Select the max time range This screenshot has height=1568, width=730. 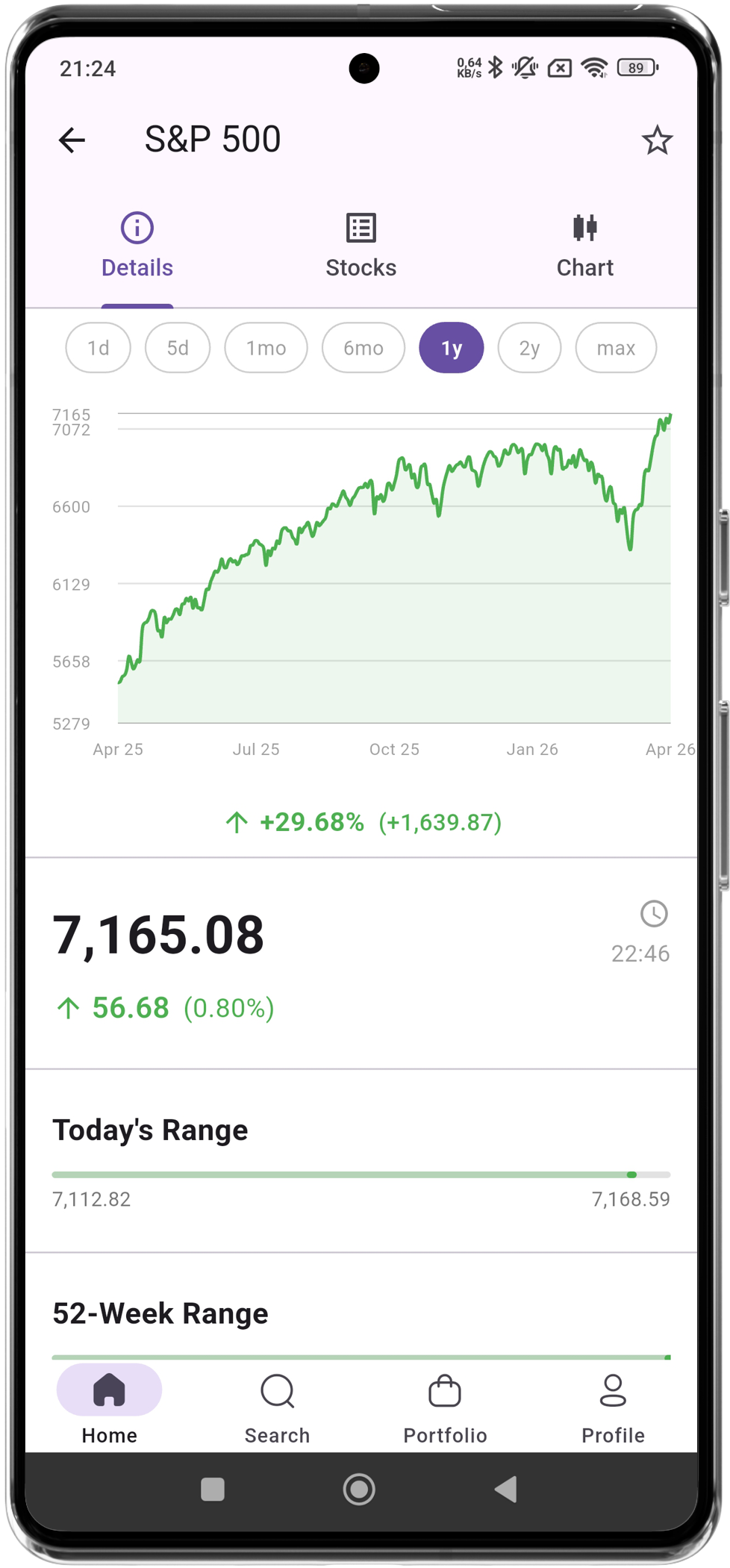click(616, 347)
